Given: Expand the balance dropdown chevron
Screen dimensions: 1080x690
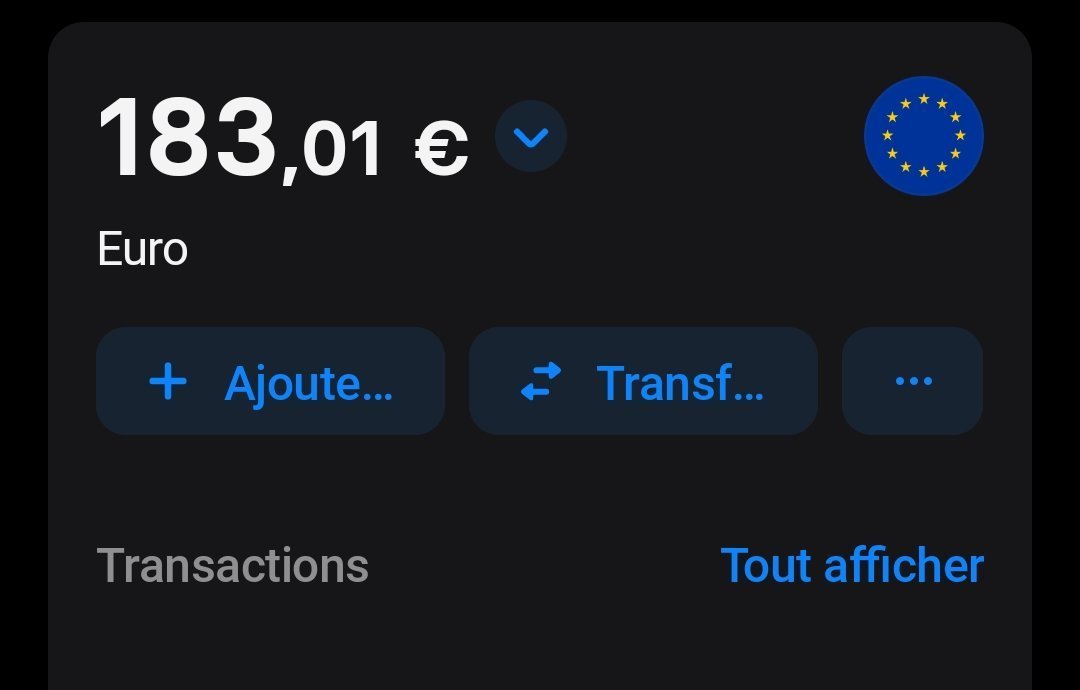Looking at the screenshot, I should [x=531, y=137].
